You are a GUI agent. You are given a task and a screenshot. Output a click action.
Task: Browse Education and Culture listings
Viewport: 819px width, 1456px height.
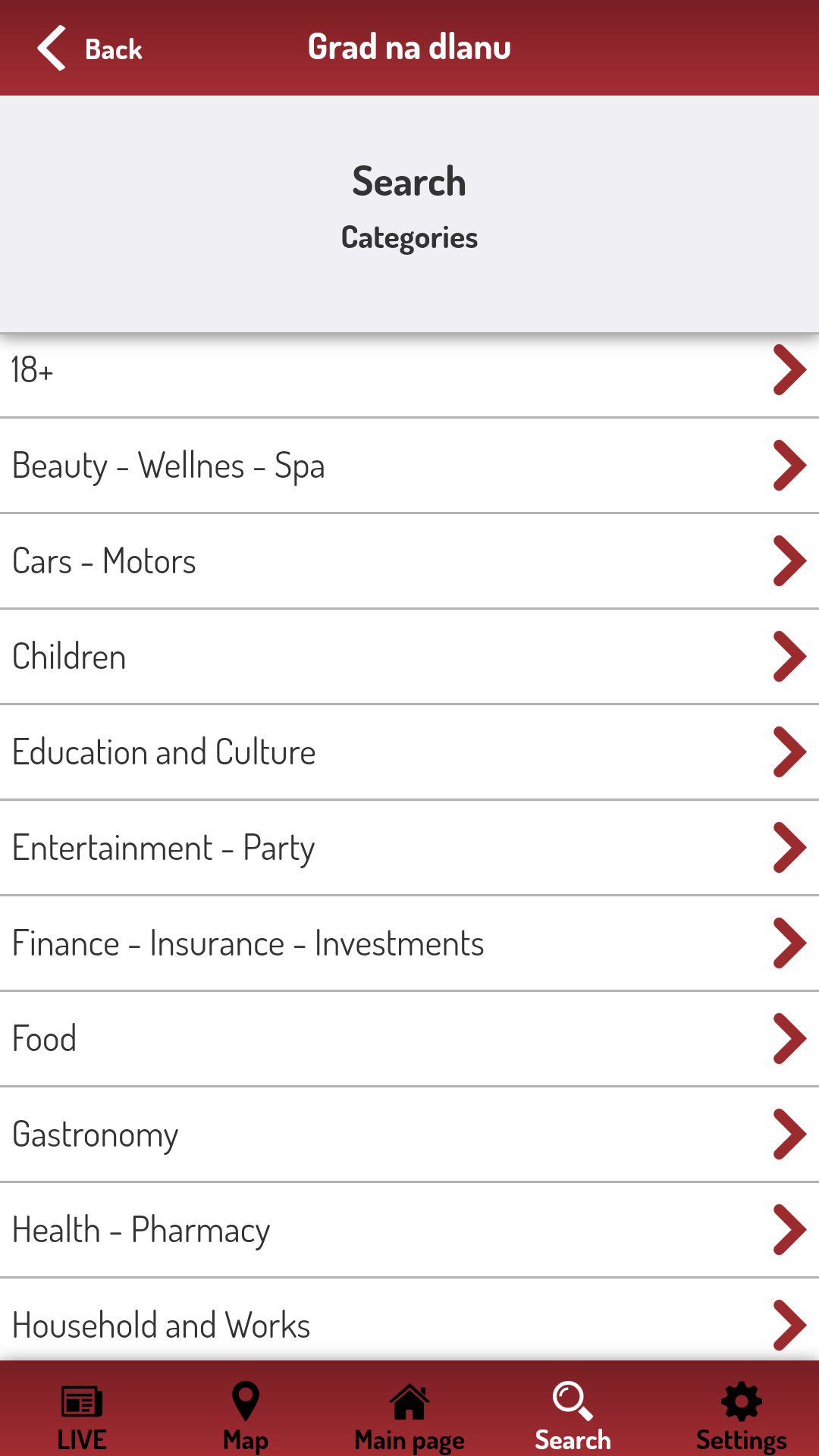click(x=409, y=752)
